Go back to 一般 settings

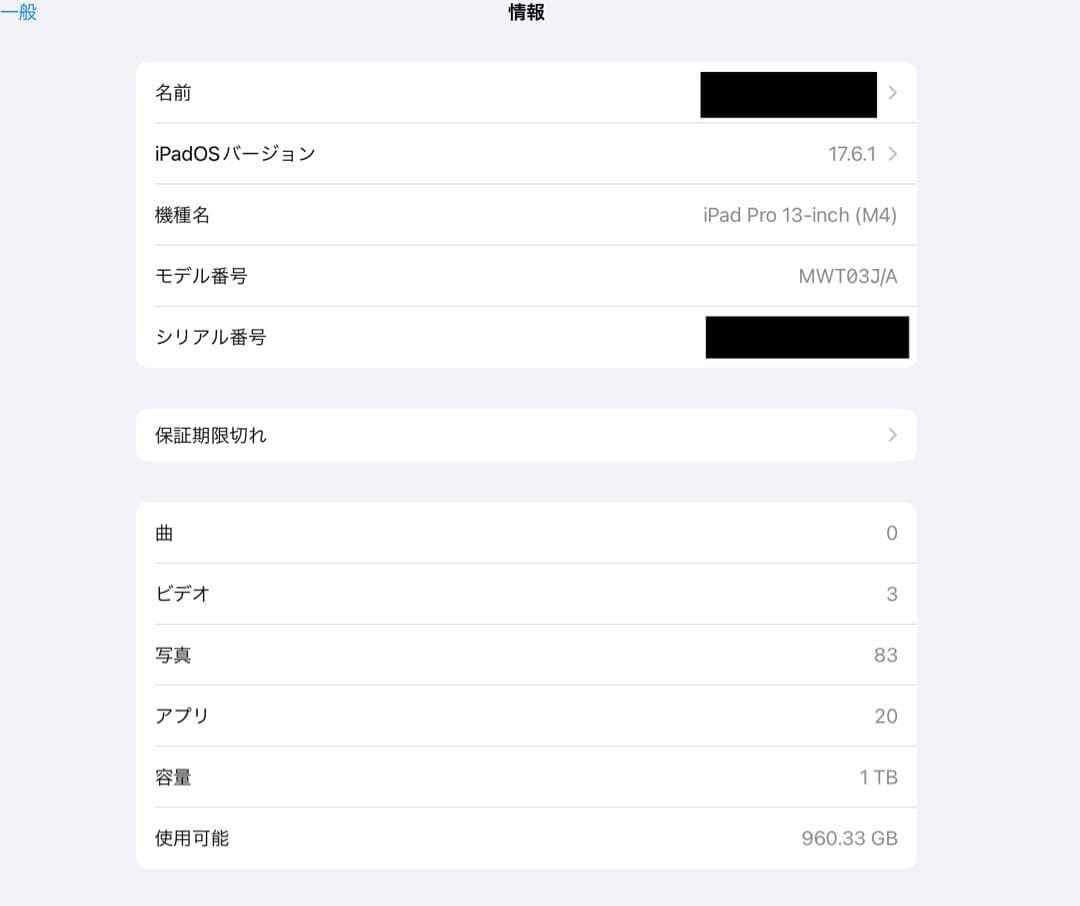pos(20,13)
